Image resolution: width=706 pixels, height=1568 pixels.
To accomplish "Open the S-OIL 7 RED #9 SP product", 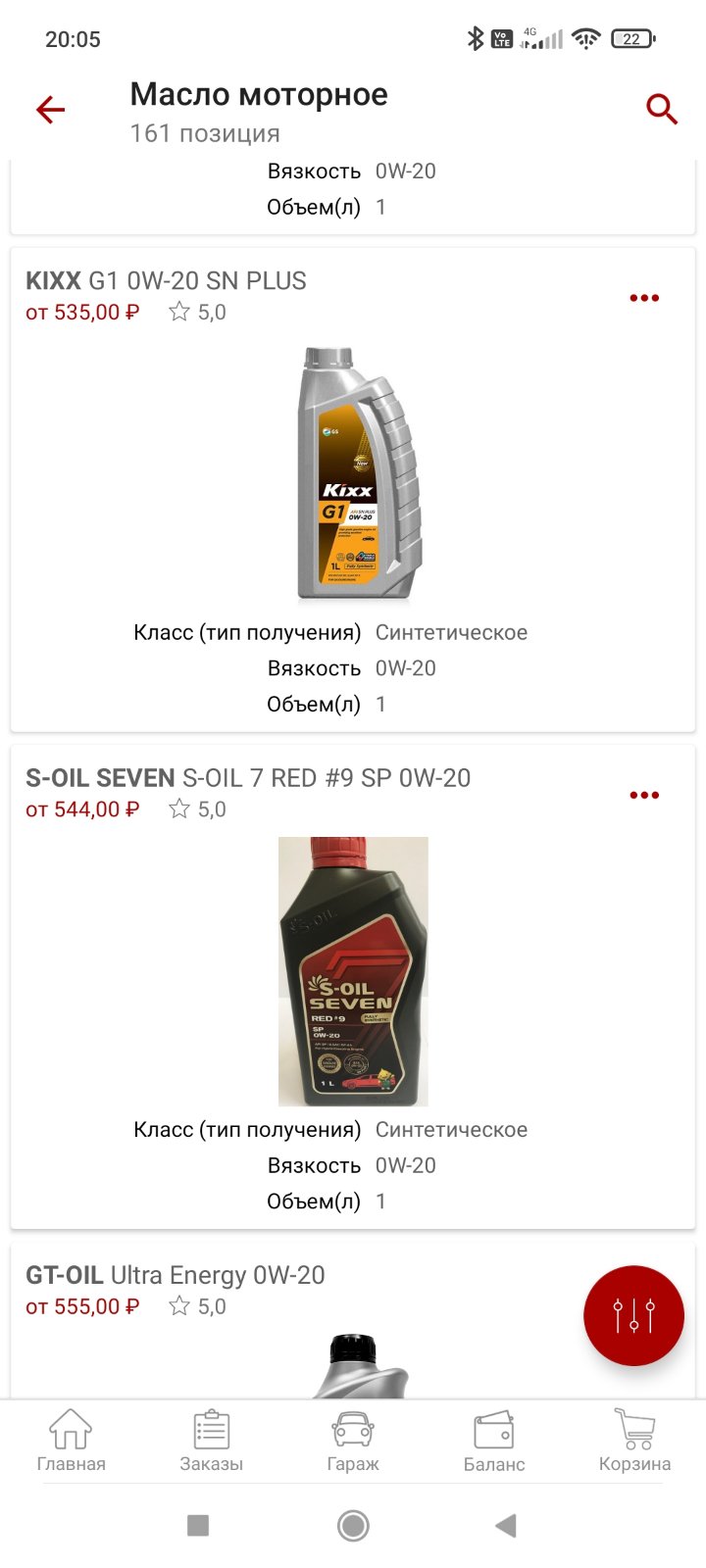I will coord(248,778).
